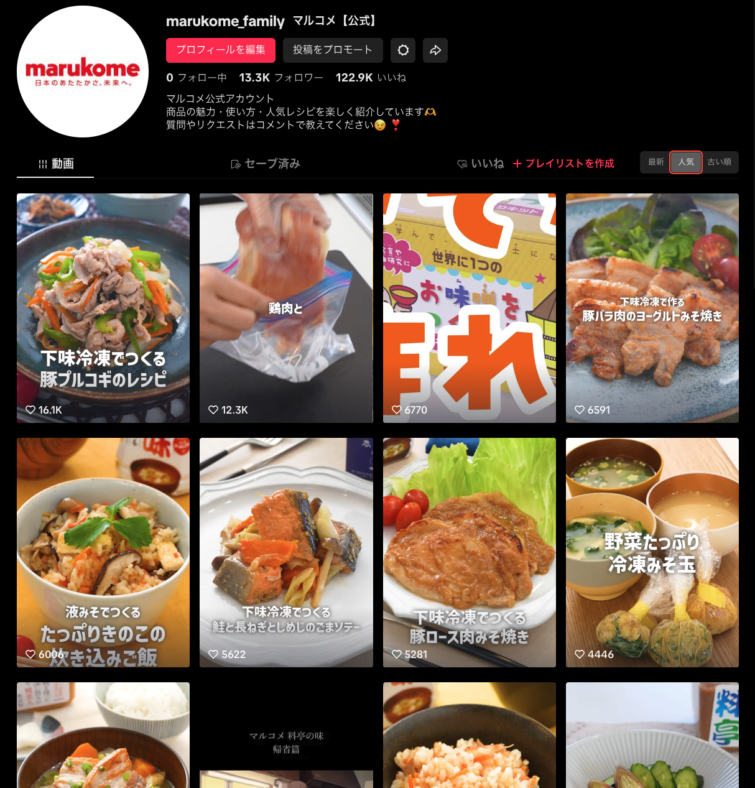The image size is (755, 788).
Task: Switch to the いいね tab
Action: pos(480,164)
